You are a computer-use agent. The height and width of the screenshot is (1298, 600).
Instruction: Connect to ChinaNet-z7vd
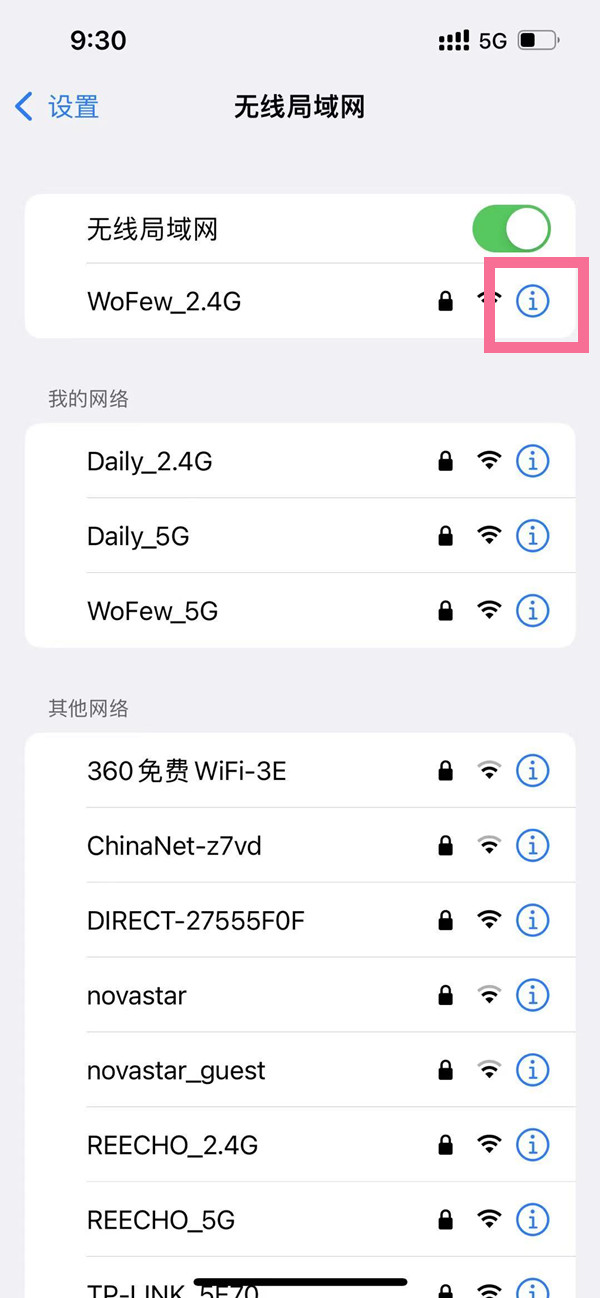pos(174,846)
